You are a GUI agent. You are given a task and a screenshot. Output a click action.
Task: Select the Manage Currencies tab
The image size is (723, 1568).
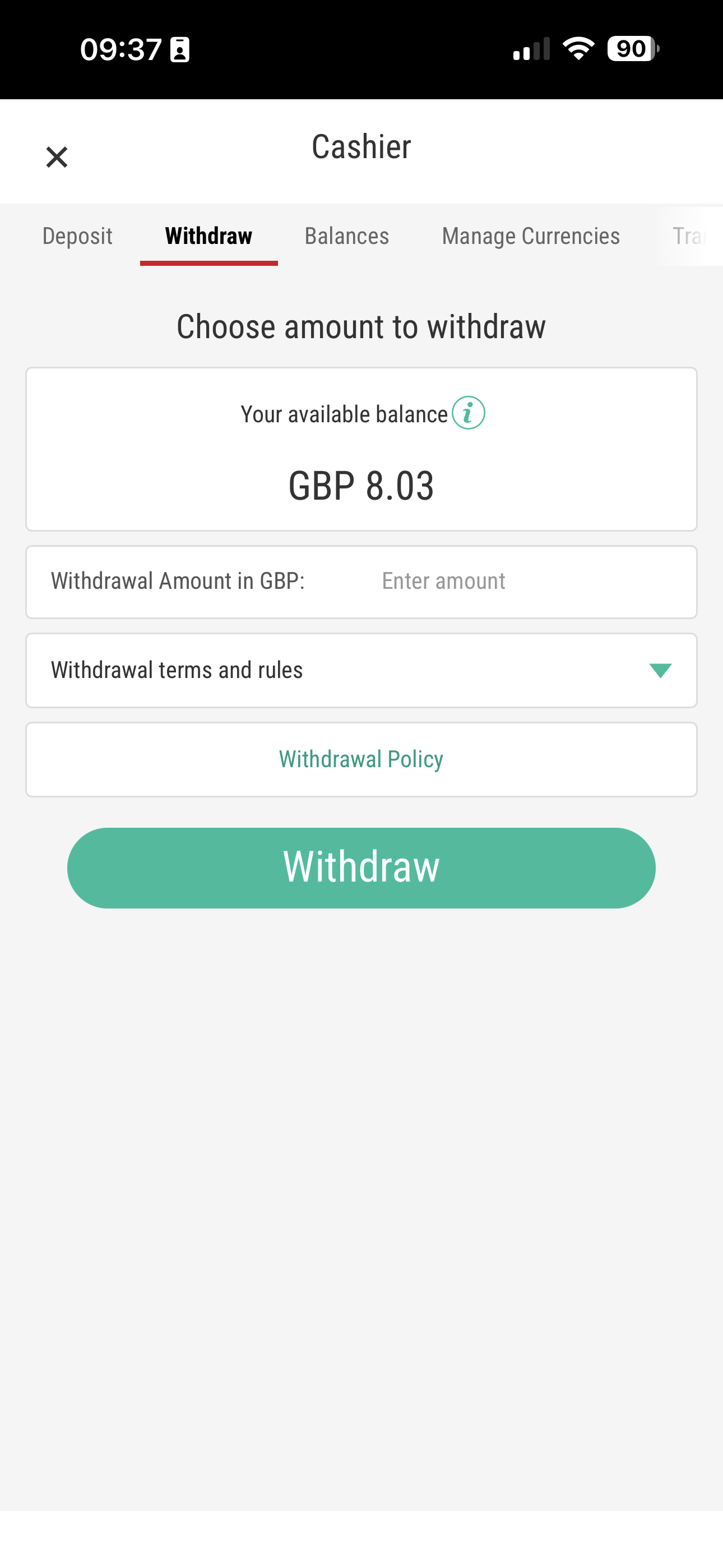(531, 236)
